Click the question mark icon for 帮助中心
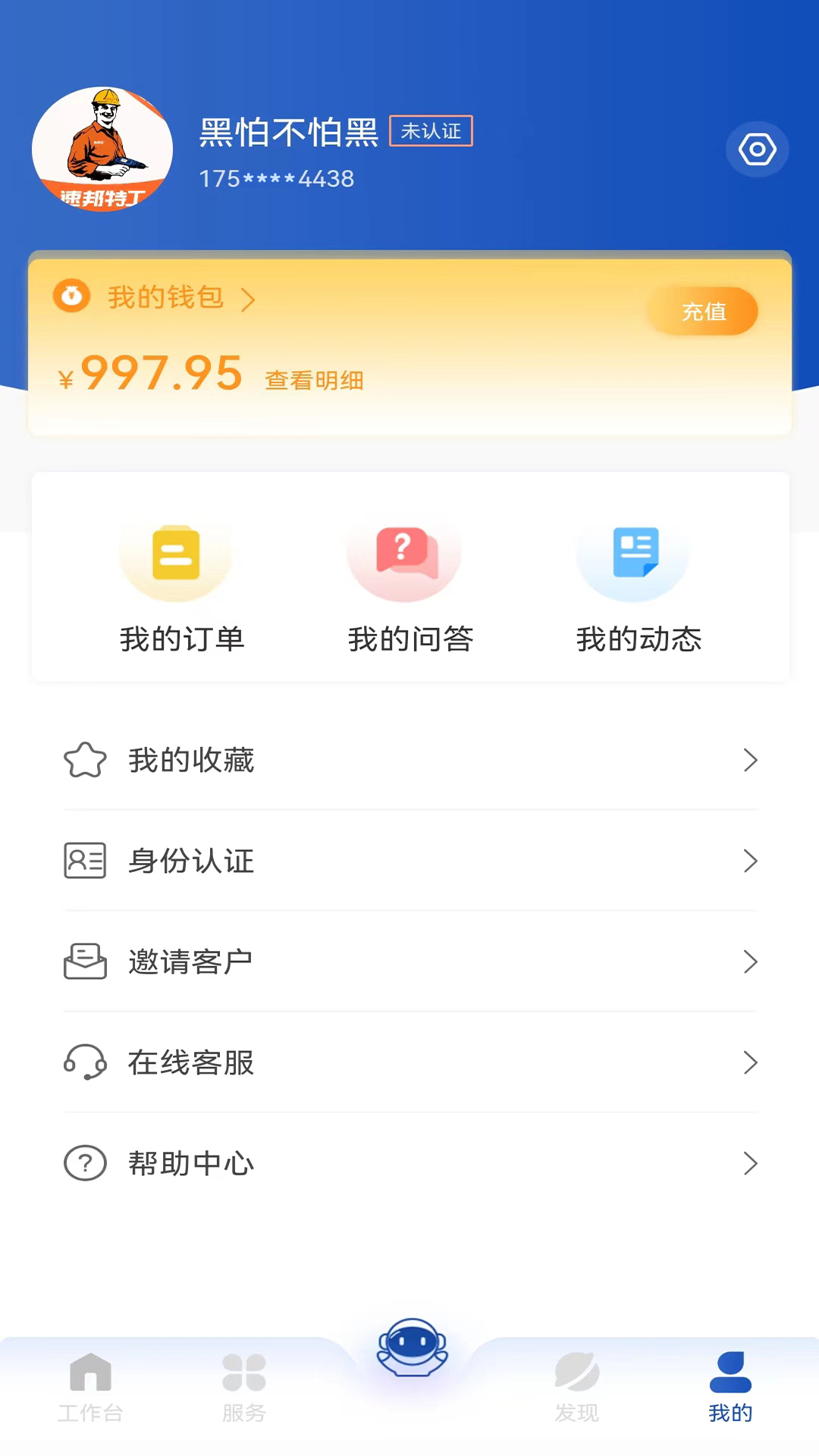Image resolution: width=819 pixels, height=1456 pixels. [85, 1163]
